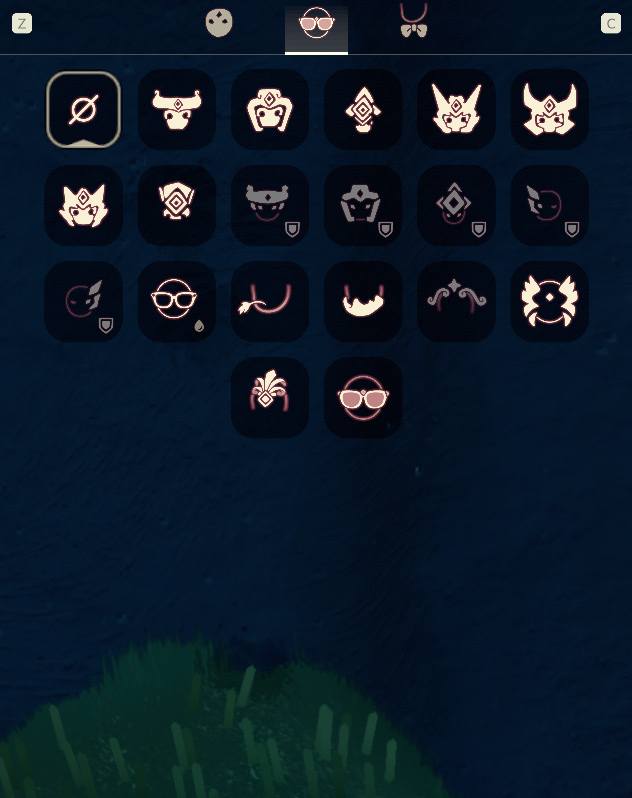
Task: Tap the Z key shortcut button
Action: click(x=21, y=23)
